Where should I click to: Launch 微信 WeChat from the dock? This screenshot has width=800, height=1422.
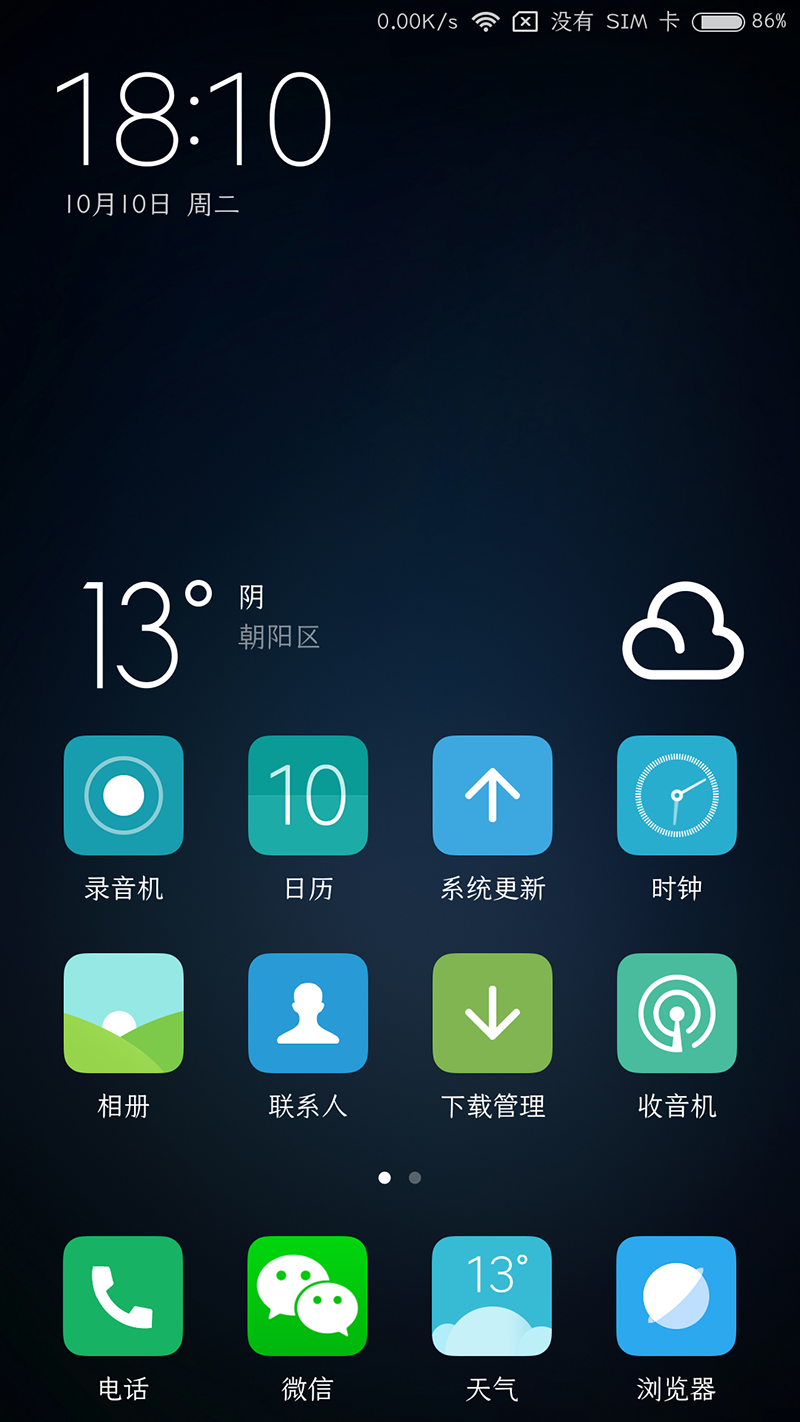tap(308, 1296)
